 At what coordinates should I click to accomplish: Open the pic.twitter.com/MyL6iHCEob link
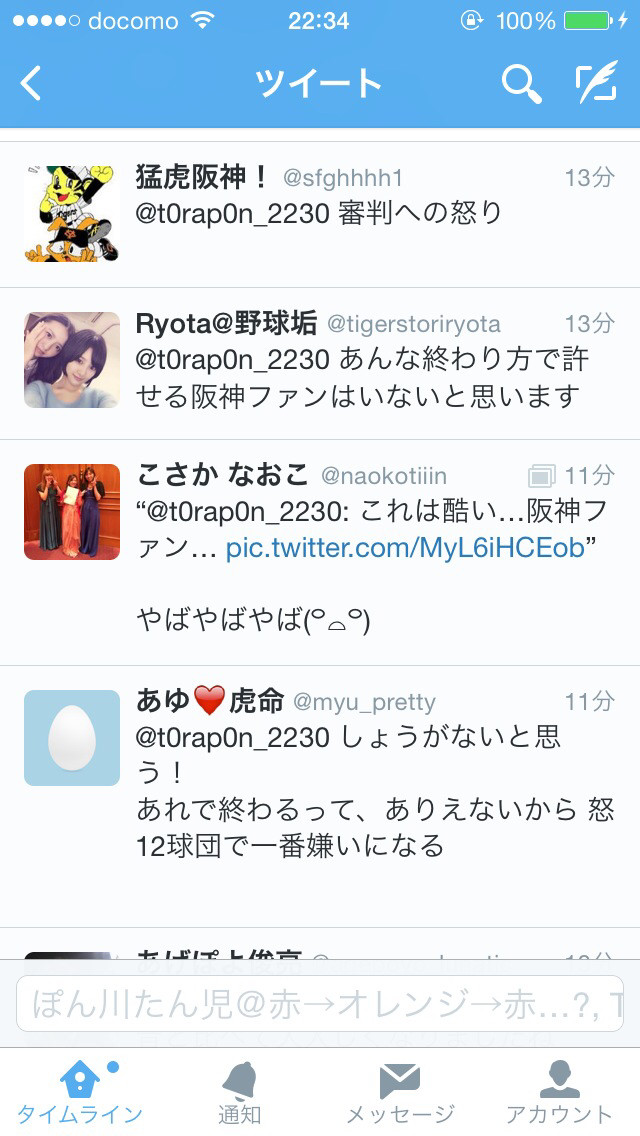[x=405, y=548]
